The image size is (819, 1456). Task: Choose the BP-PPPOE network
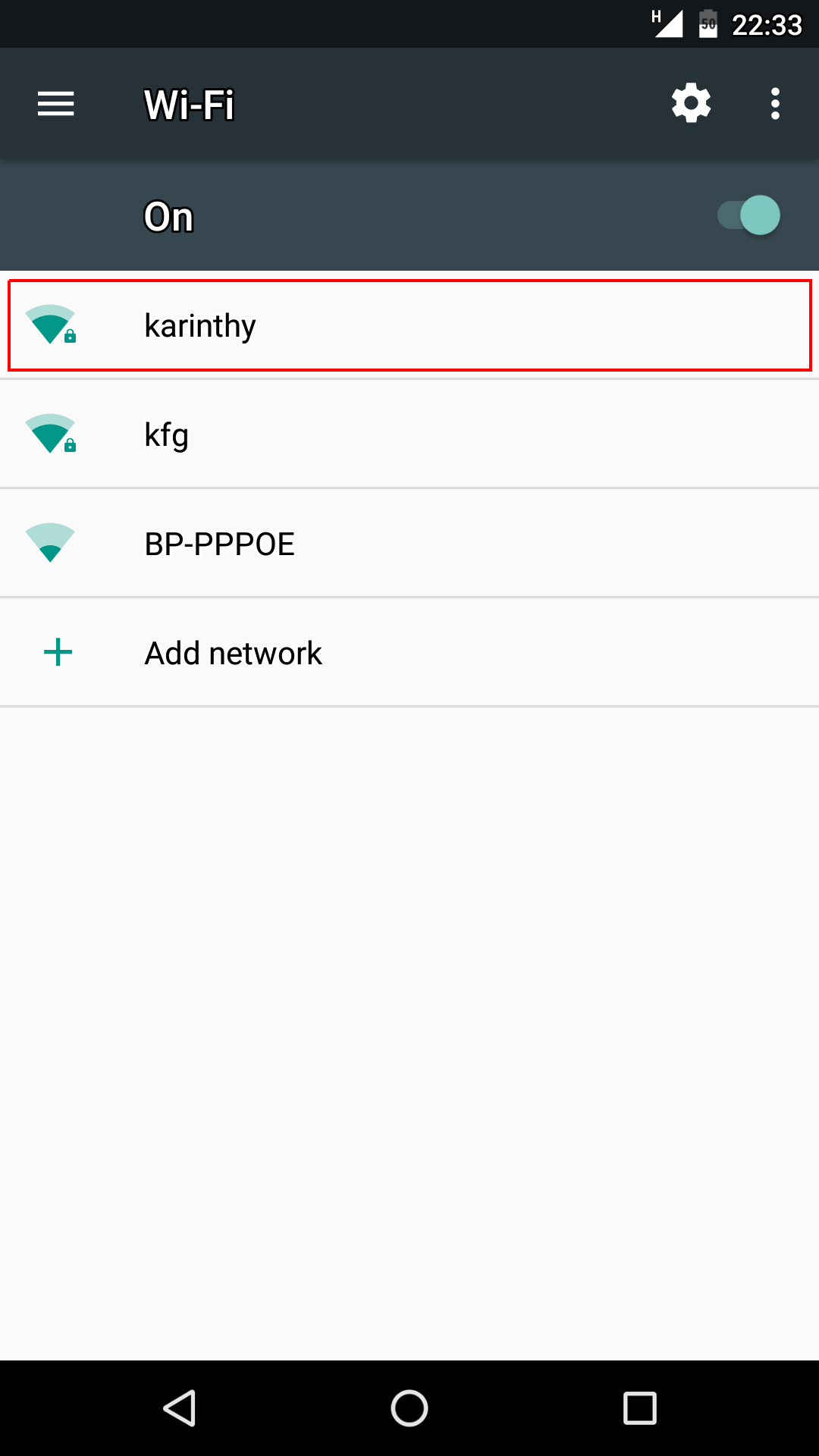pyautogui.click(x=409, y=544)
